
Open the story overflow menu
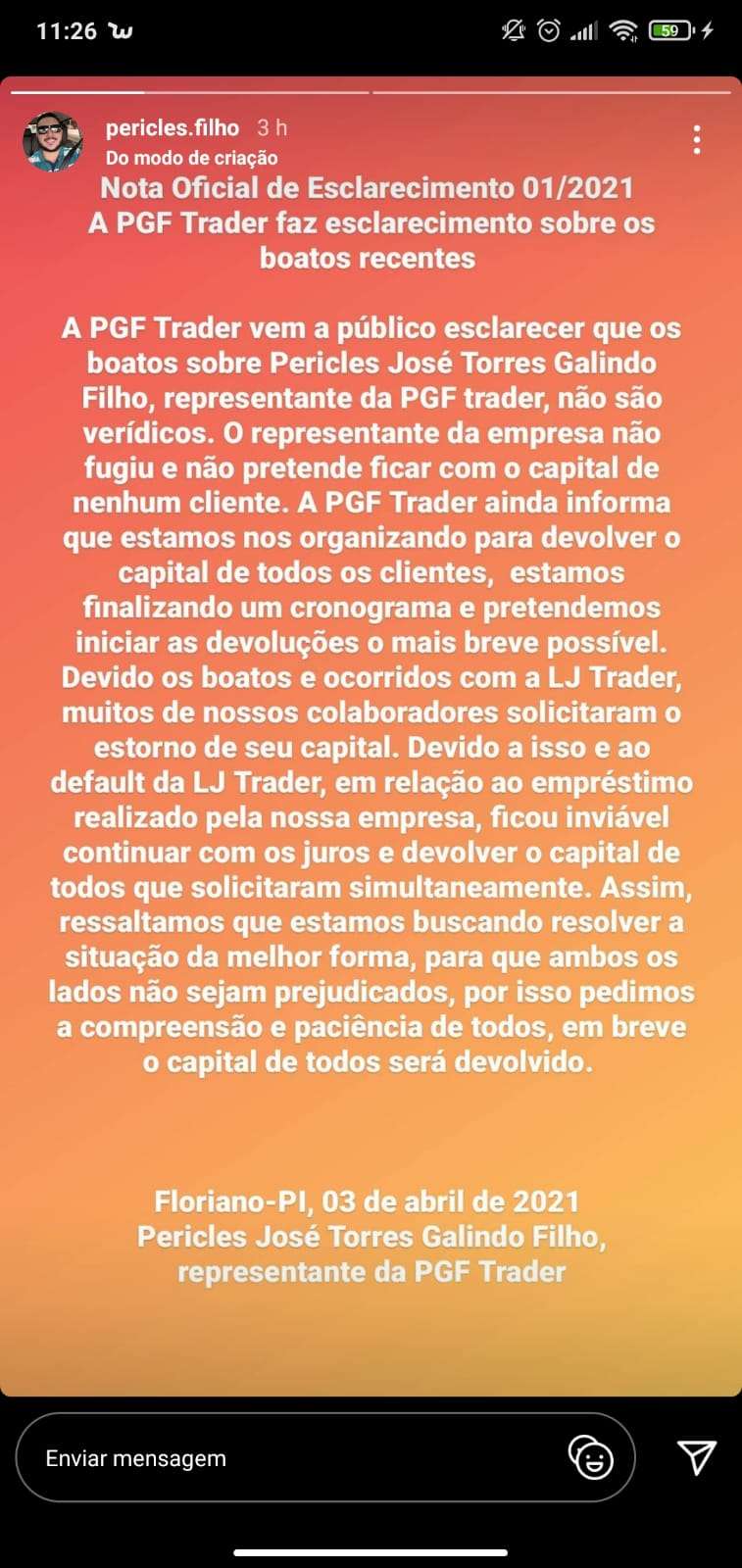pyautogui.click(x=696, y=140)
